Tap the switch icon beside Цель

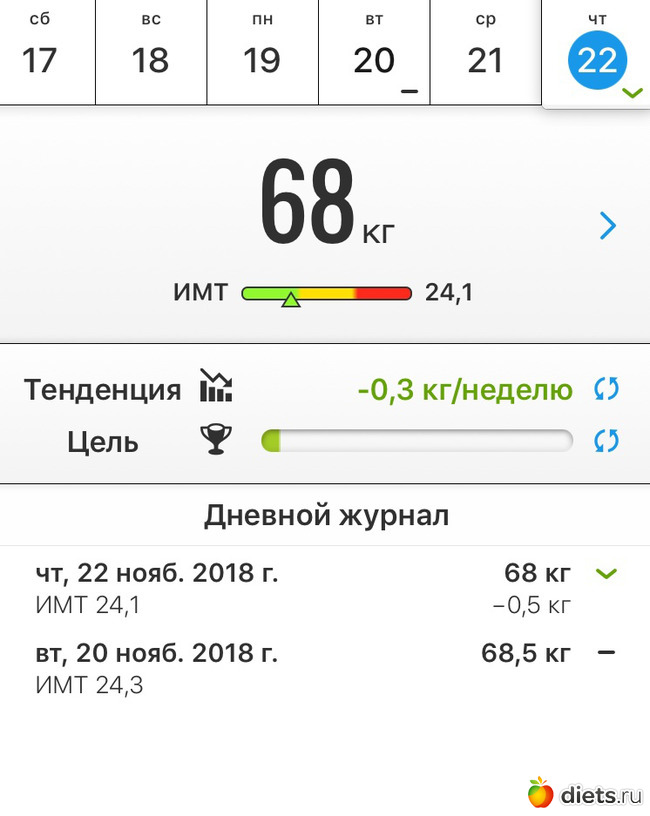pyautogui.click(x=606, y=441)
